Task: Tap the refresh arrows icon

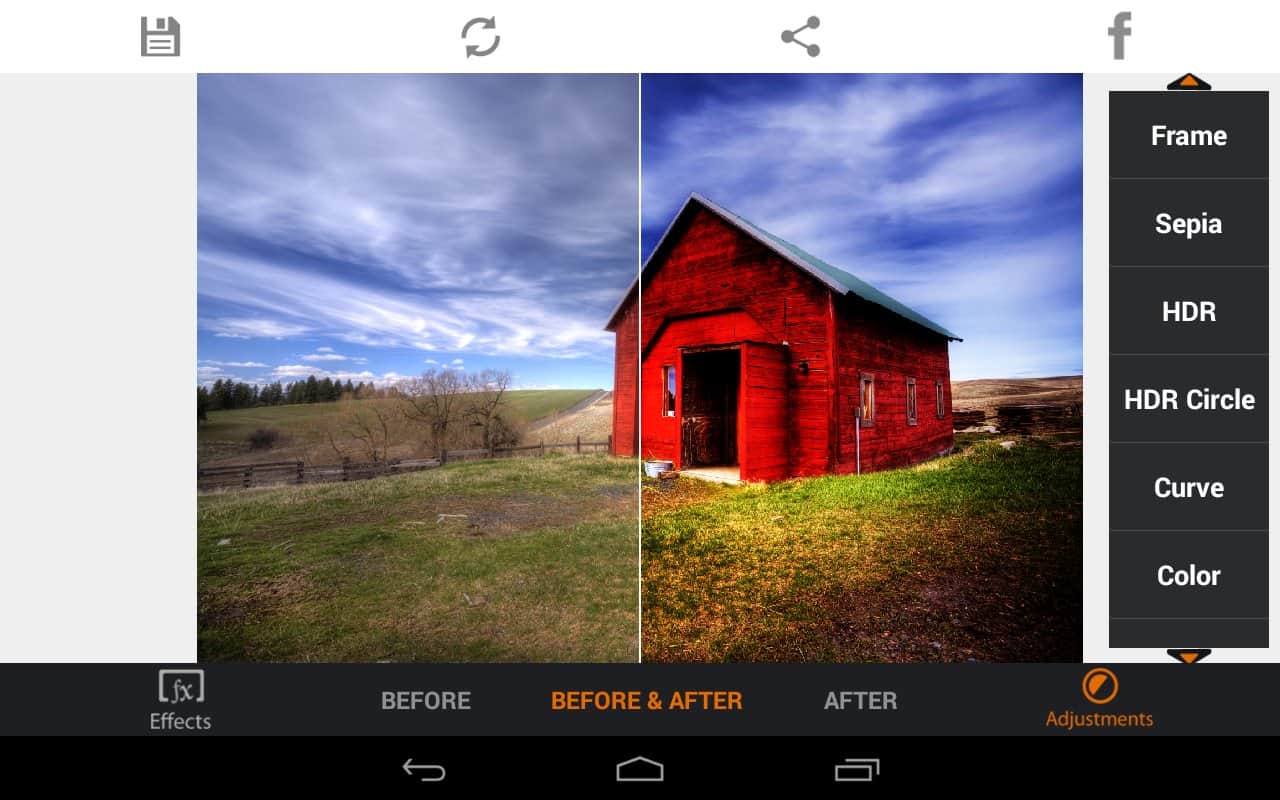Action: (x=480, y=37)
